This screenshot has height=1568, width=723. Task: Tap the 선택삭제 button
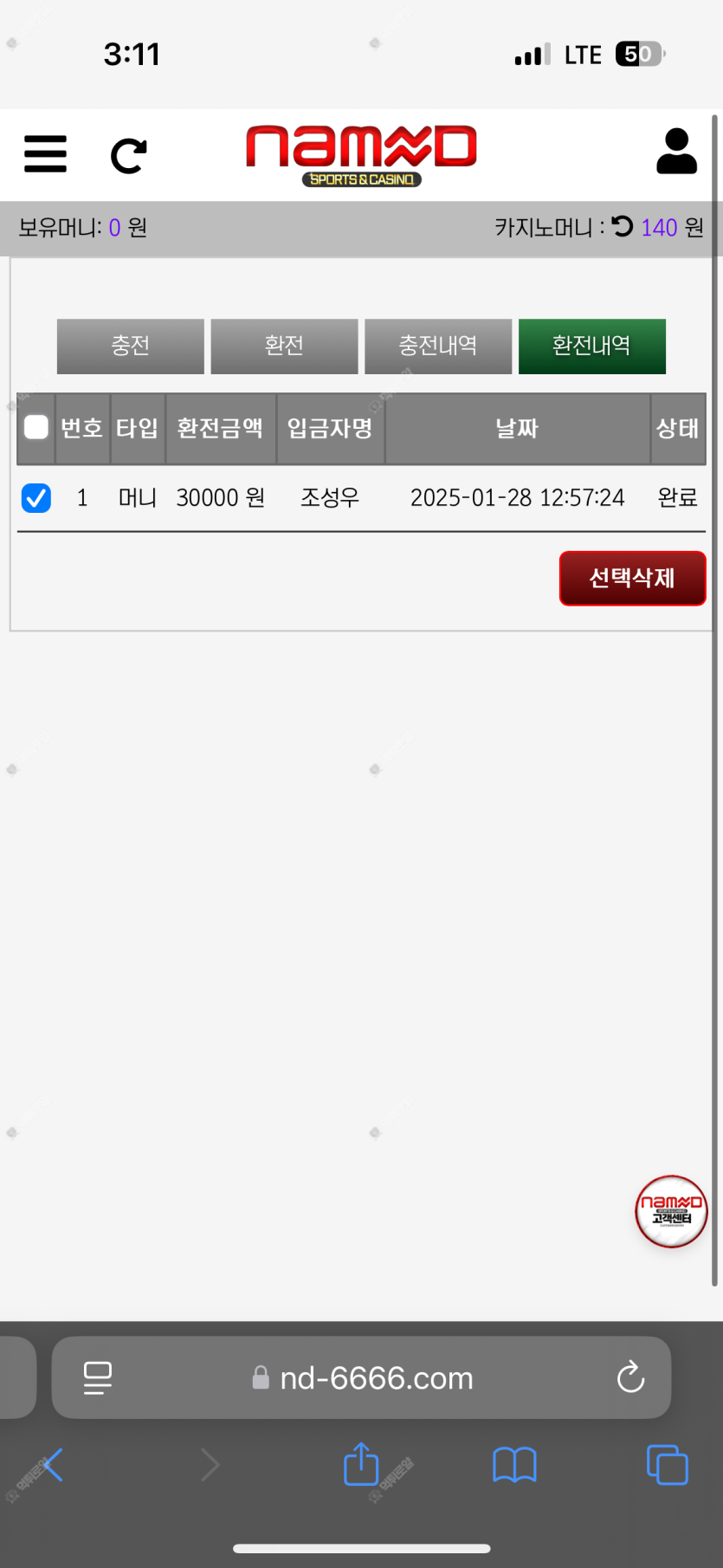pos(632,578)
